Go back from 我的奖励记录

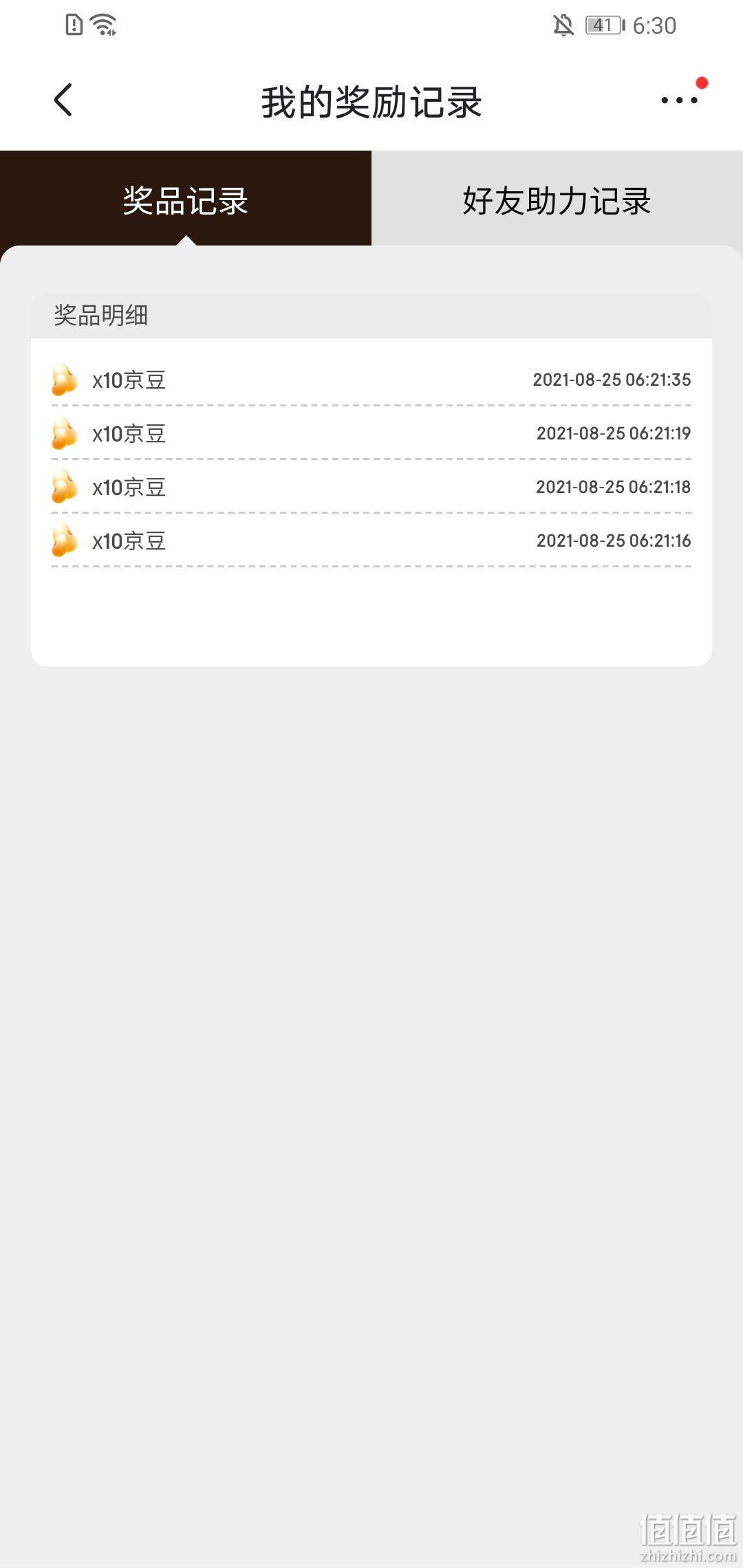click(x=63, y=100)
